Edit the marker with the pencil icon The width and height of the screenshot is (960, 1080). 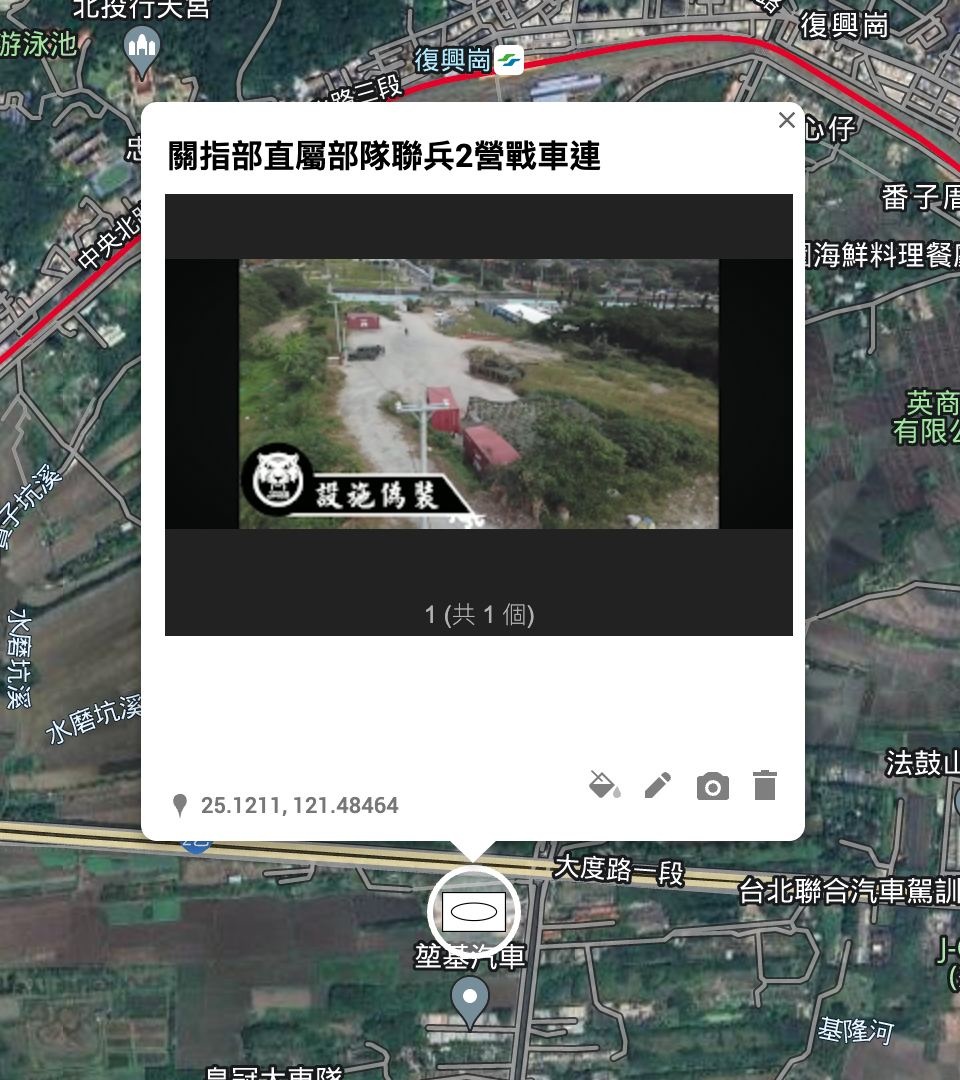pos(658,785)
